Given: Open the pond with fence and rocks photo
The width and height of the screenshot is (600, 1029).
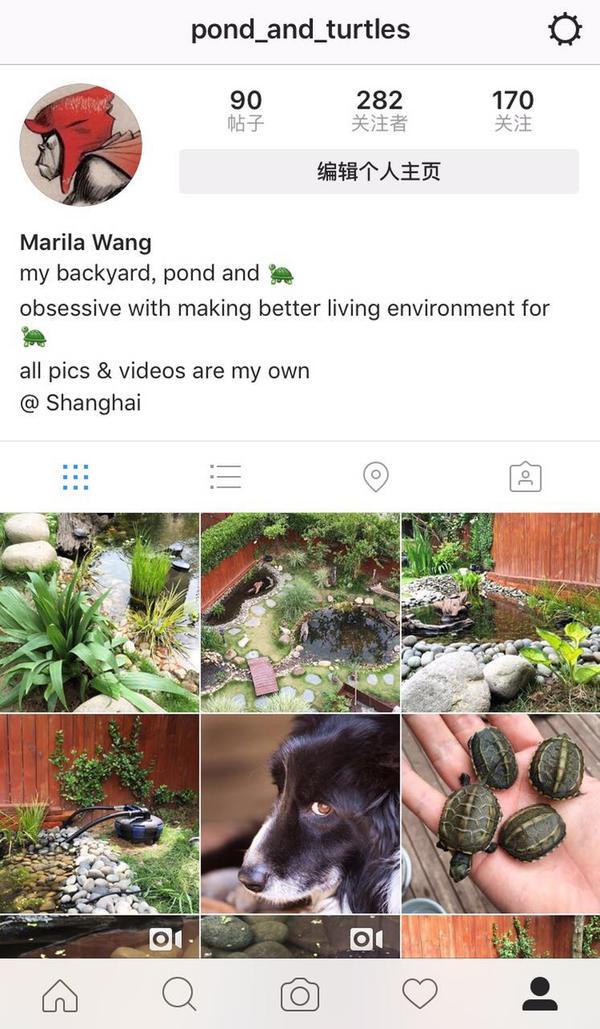Looking at the screenshot, I should point(500,612).
